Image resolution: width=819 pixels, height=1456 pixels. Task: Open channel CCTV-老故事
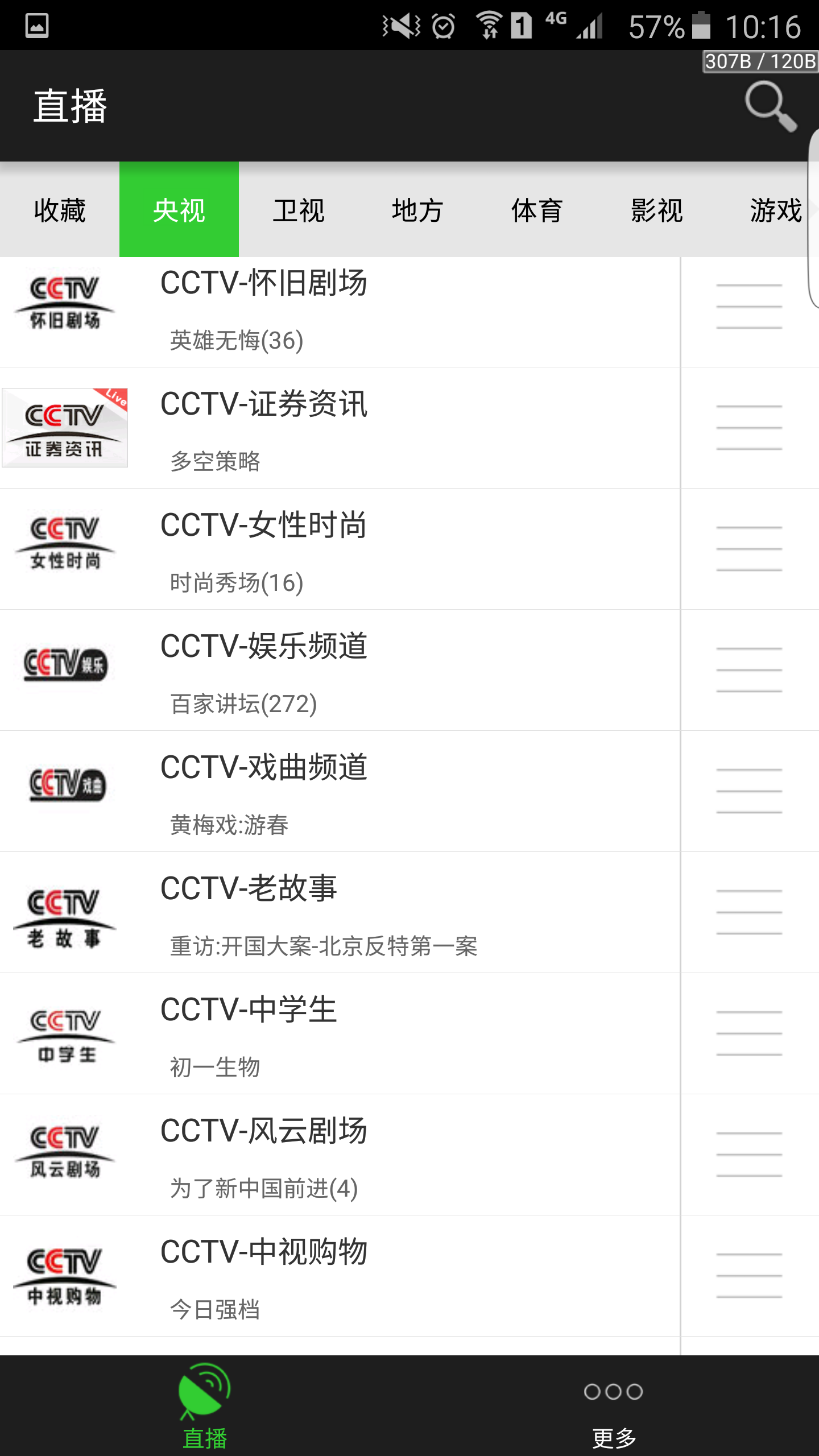click(340, 912)
